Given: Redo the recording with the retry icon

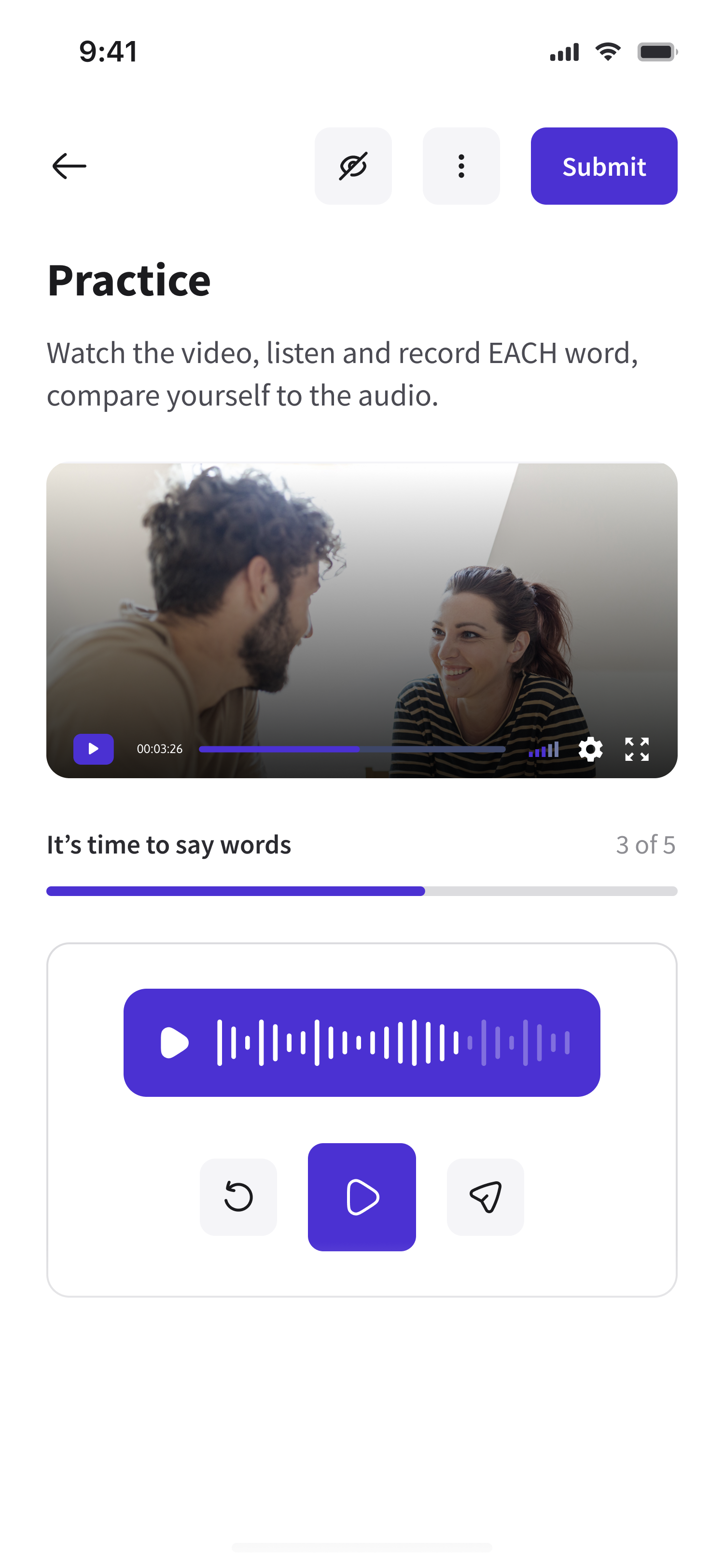Looking at the screenshot, I should [238, 1197].
